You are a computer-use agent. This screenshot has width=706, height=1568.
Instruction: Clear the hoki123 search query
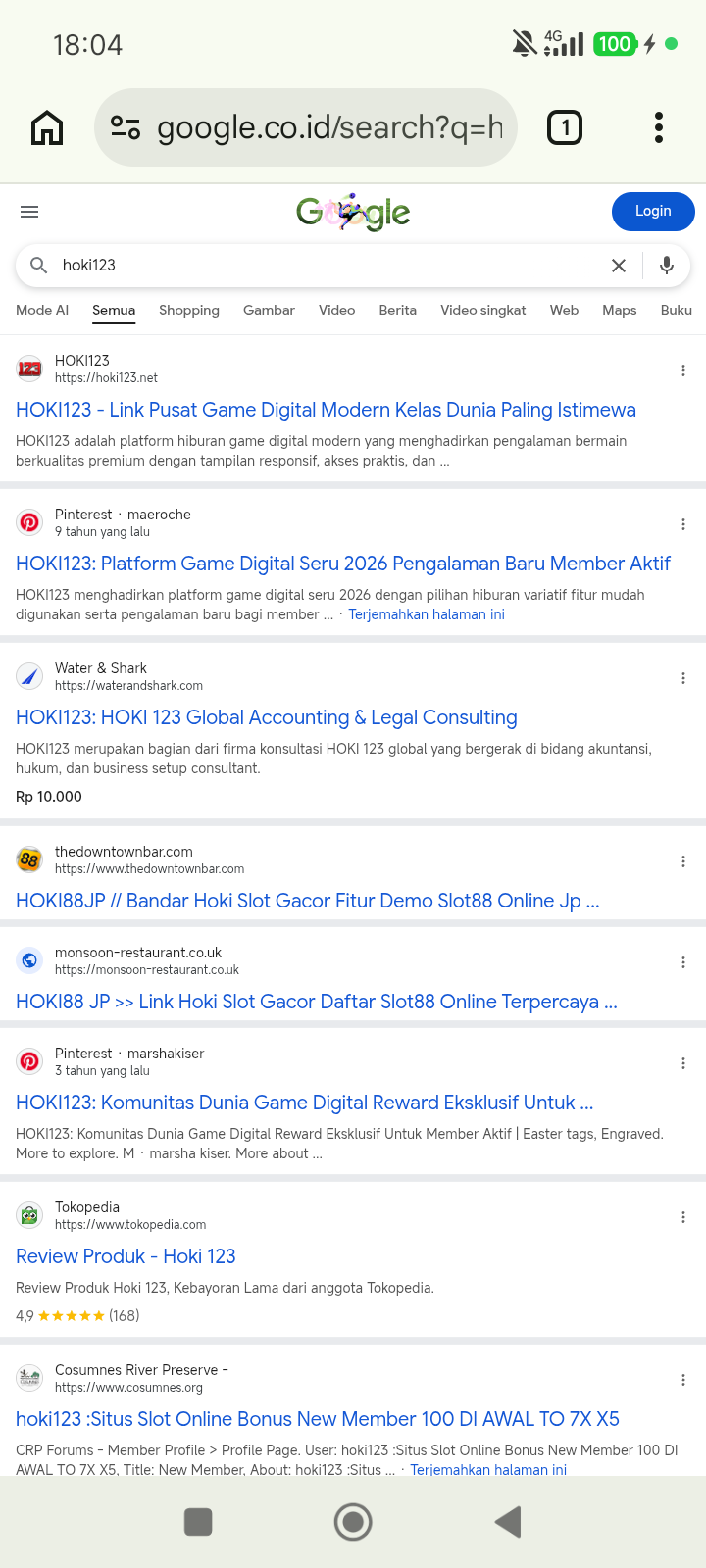coord(619,266)
